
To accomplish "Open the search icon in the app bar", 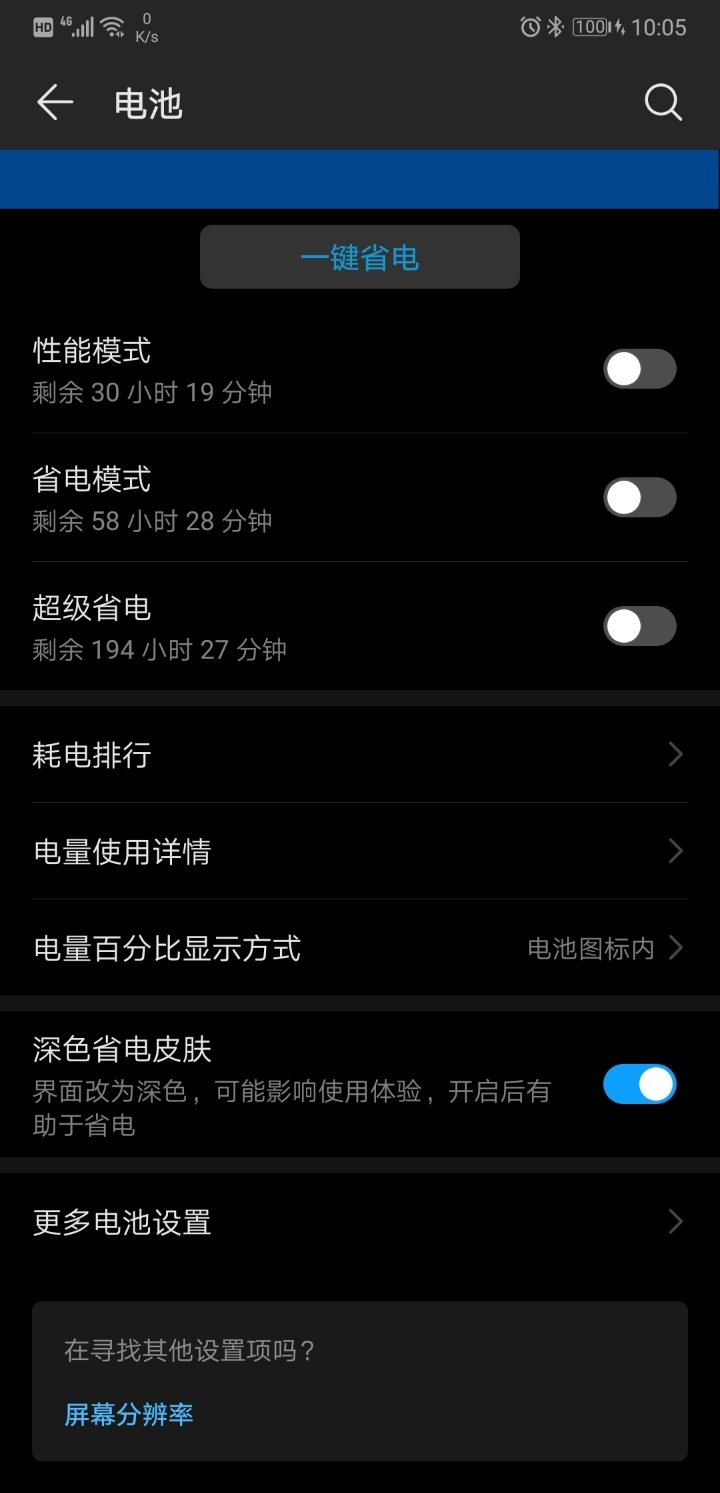I will coord(663,103).
